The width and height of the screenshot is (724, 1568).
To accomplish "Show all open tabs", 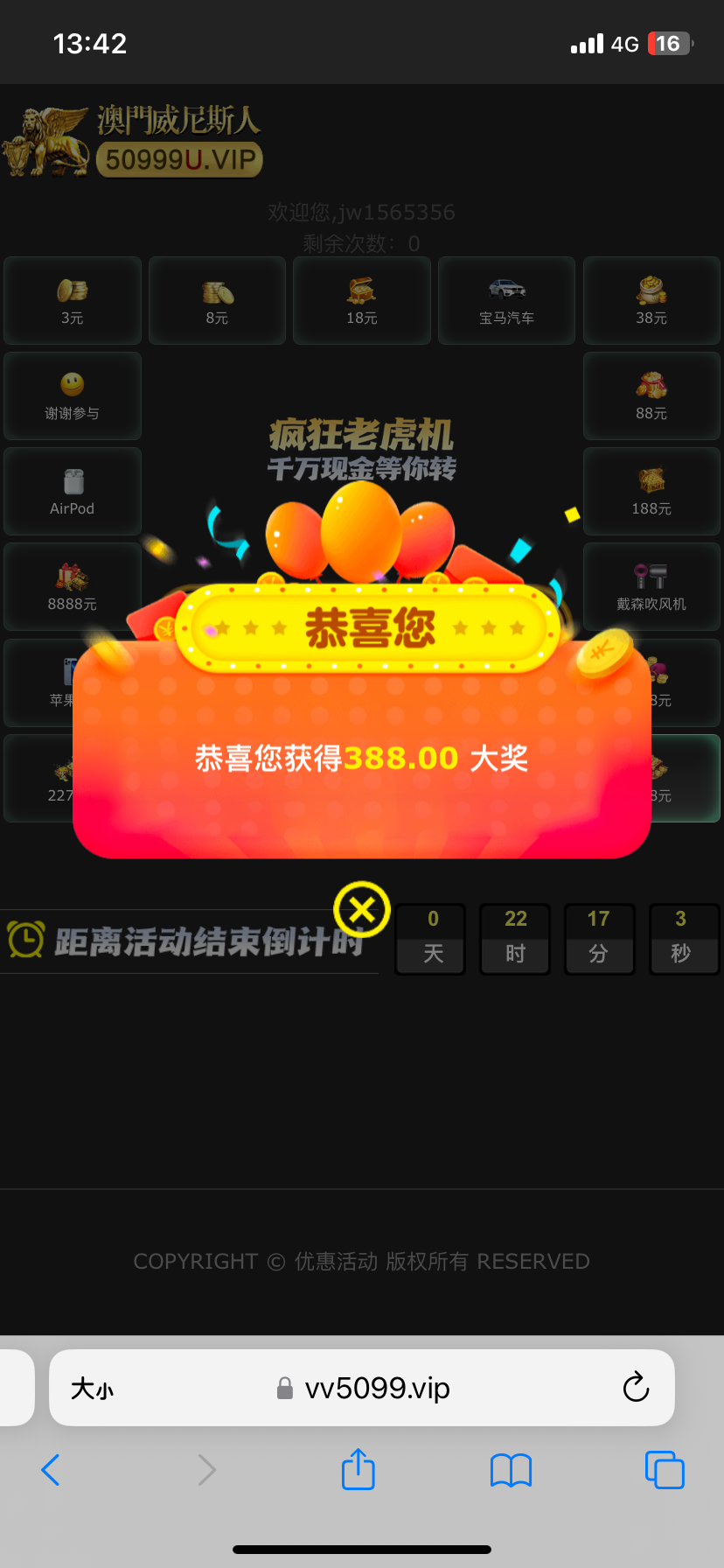I will point(664,1470).
